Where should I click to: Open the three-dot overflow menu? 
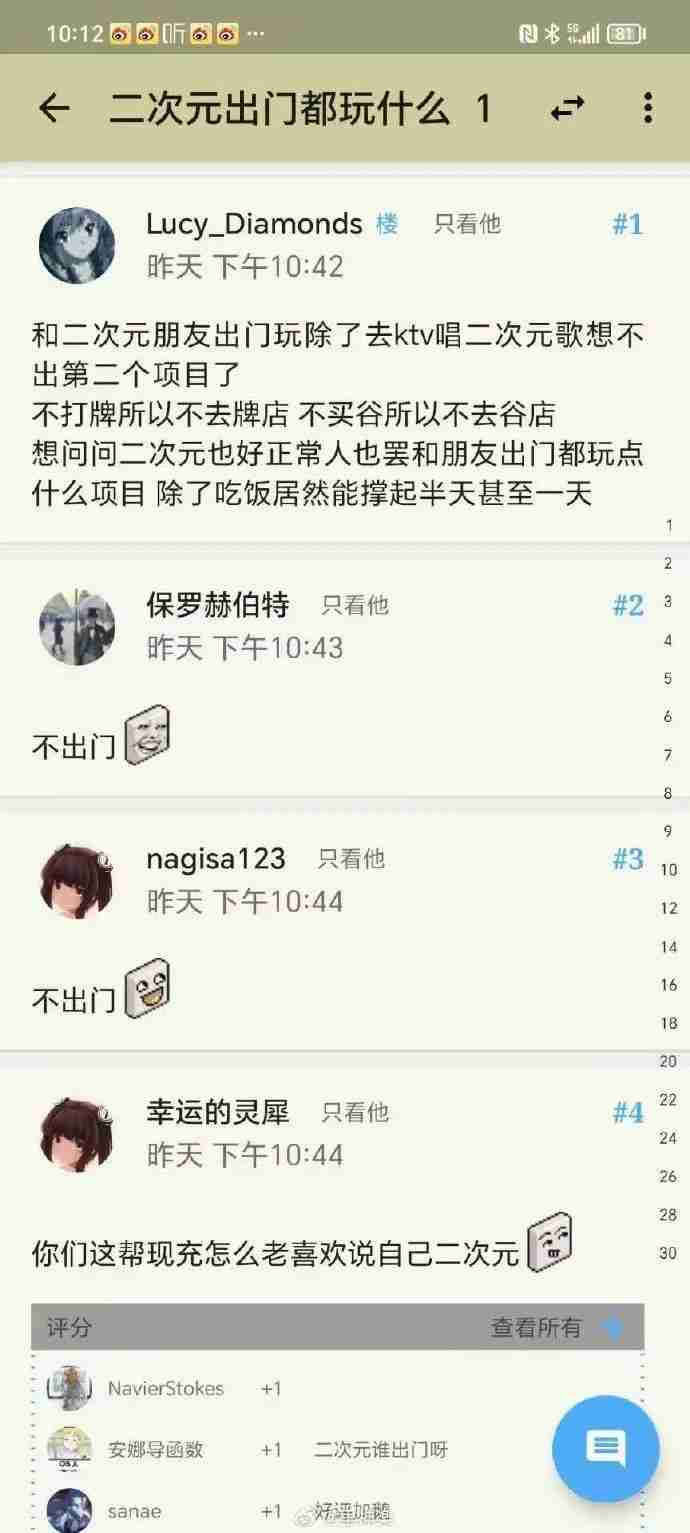point(648,108)
